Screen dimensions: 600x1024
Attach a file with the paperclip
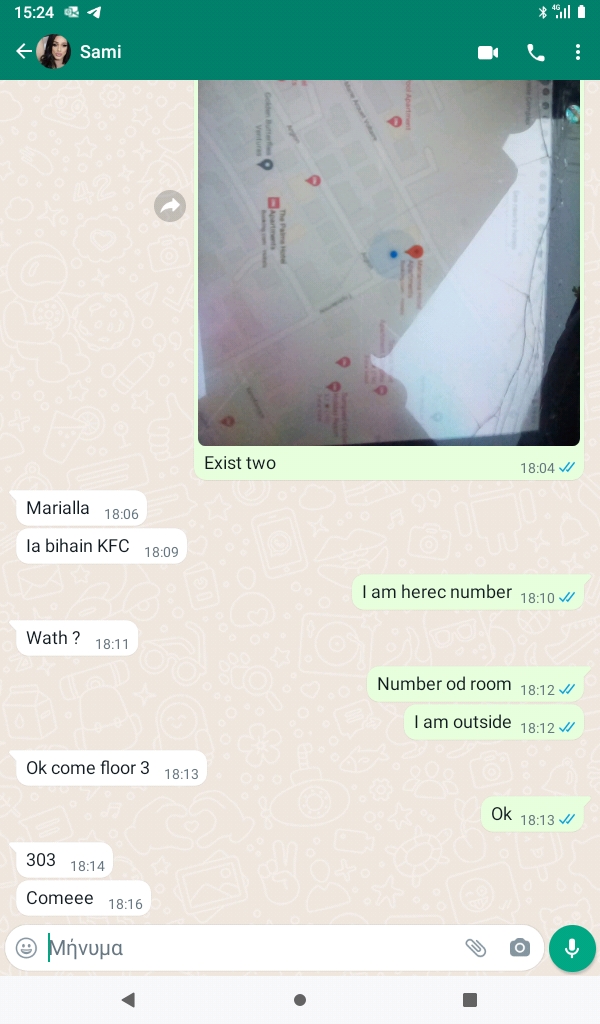pos(476,948)
